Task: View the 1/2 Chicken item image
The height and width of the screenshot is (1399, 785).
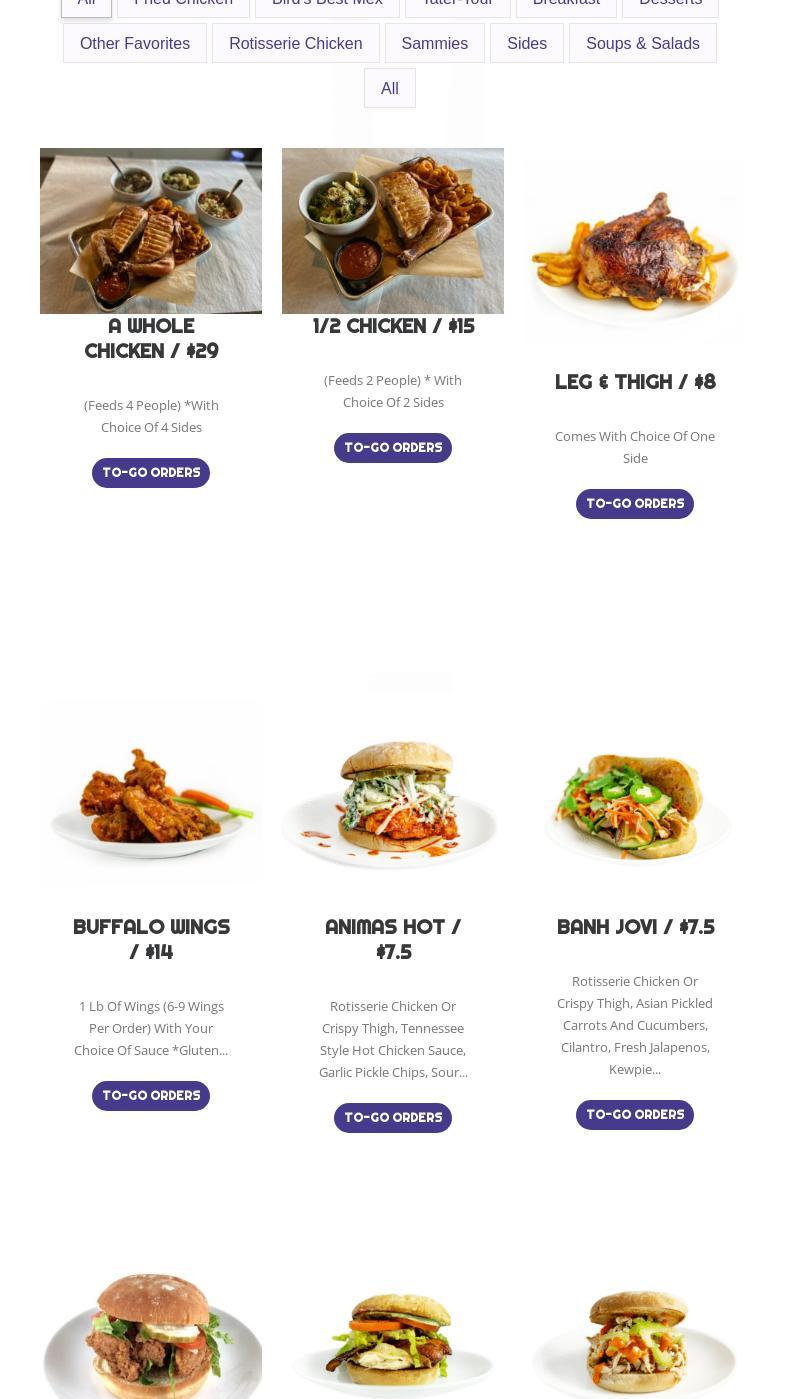Action: coord(393,231)
